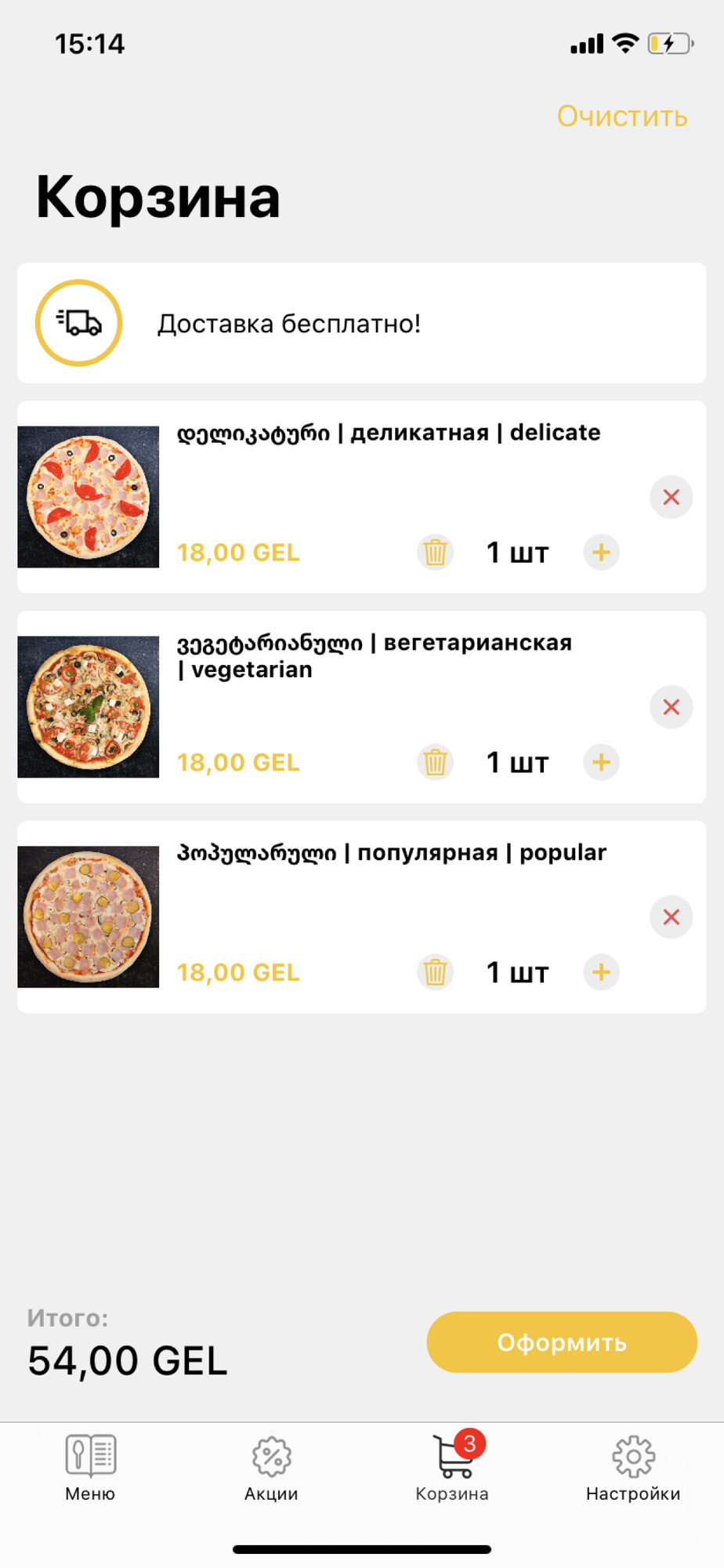724x1568 pixels.
Task: Open the Акции tab
Action: pos(271,1468)
